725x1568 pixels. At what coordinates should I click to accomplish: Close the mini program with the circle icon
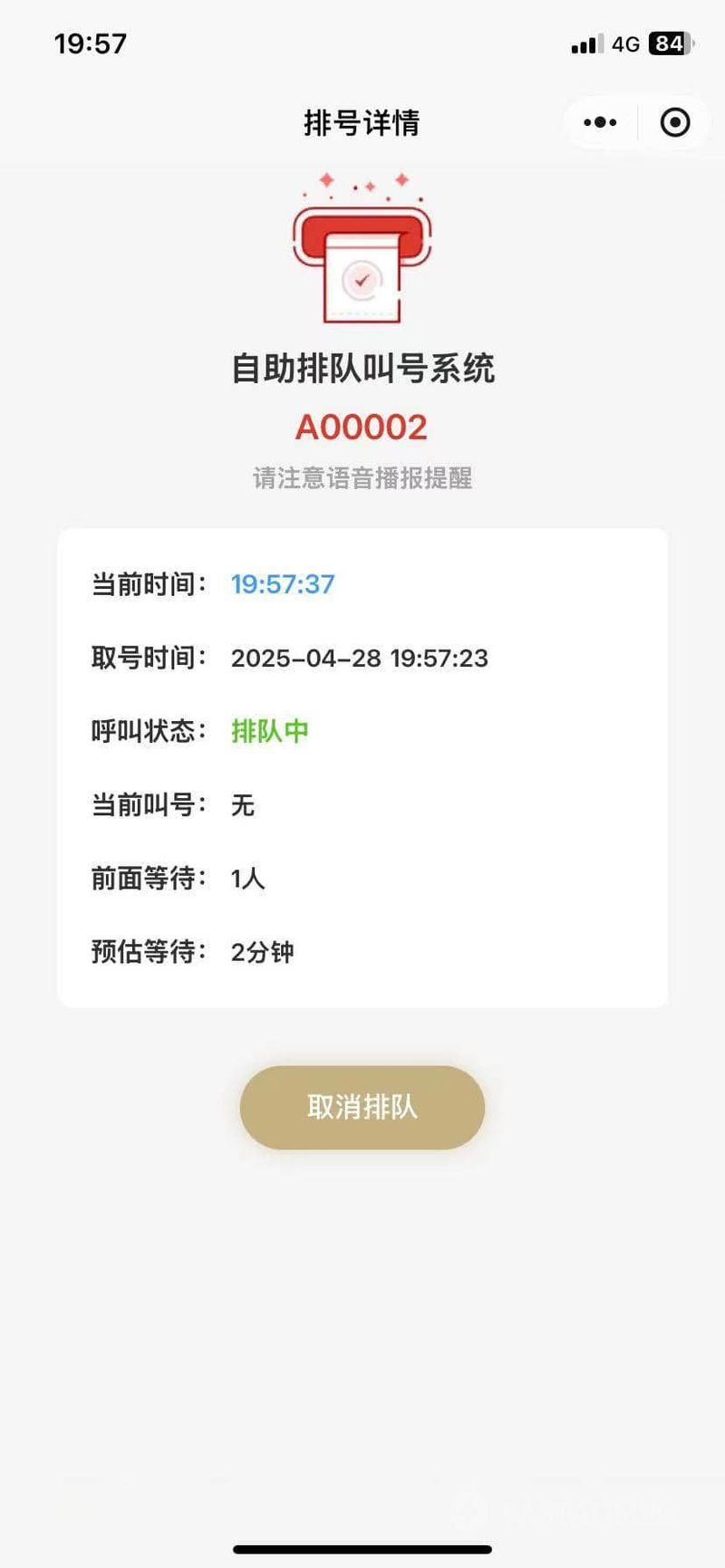click(x=675, y=122)
